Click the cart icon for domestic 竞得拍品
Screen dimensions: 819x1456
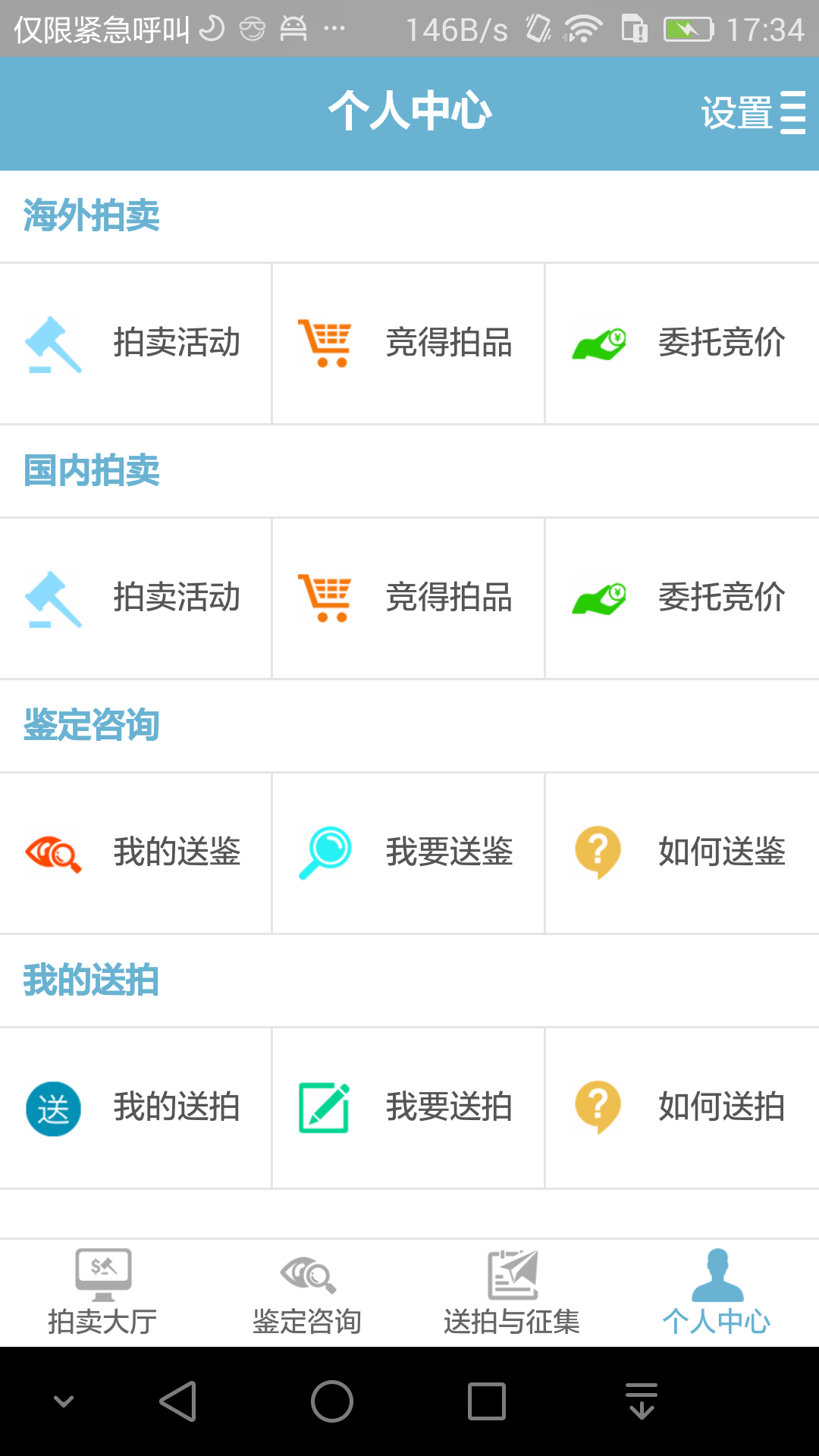click(326, 598)
